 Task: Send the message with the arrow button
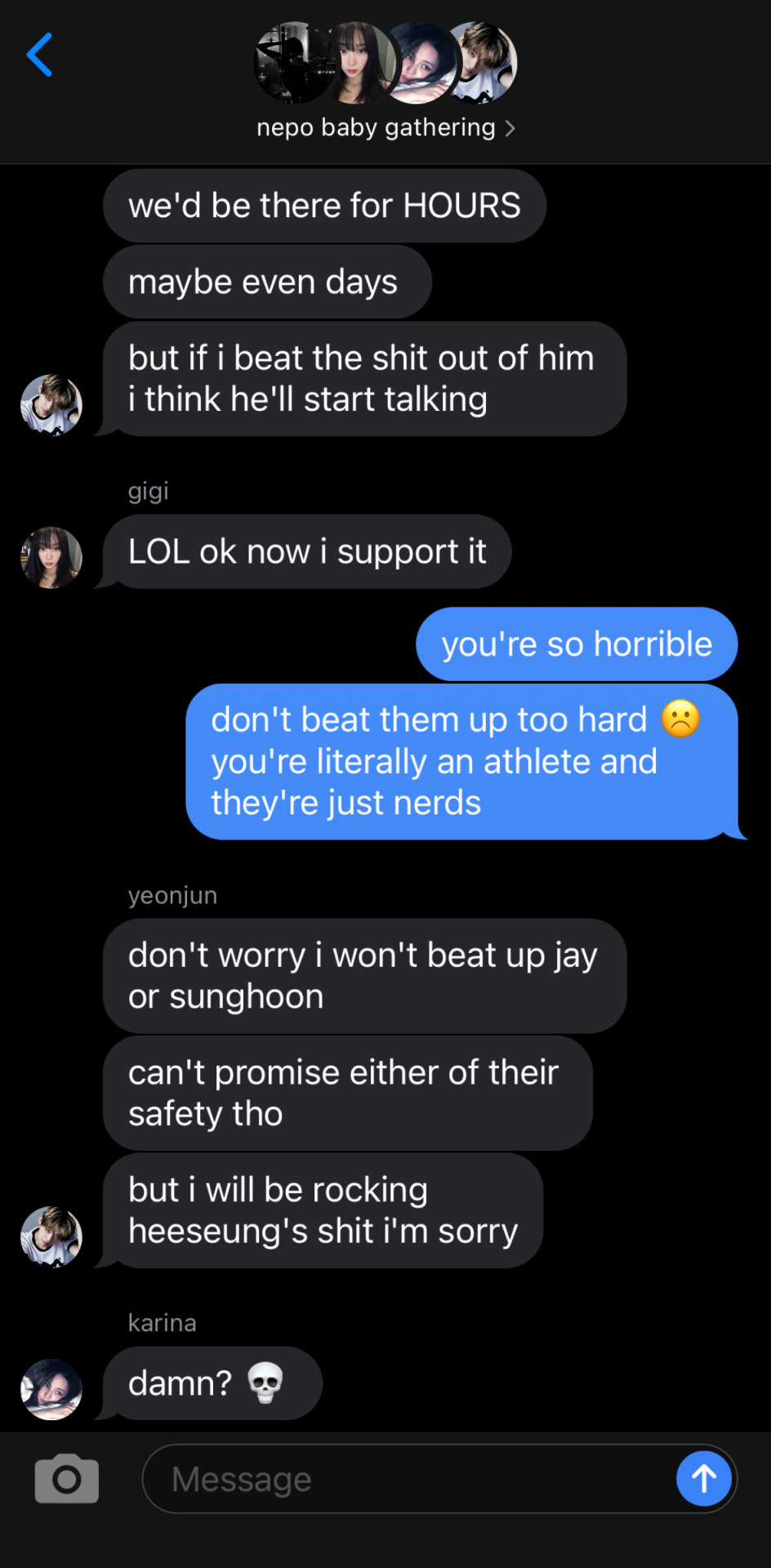pos(703,1478)
